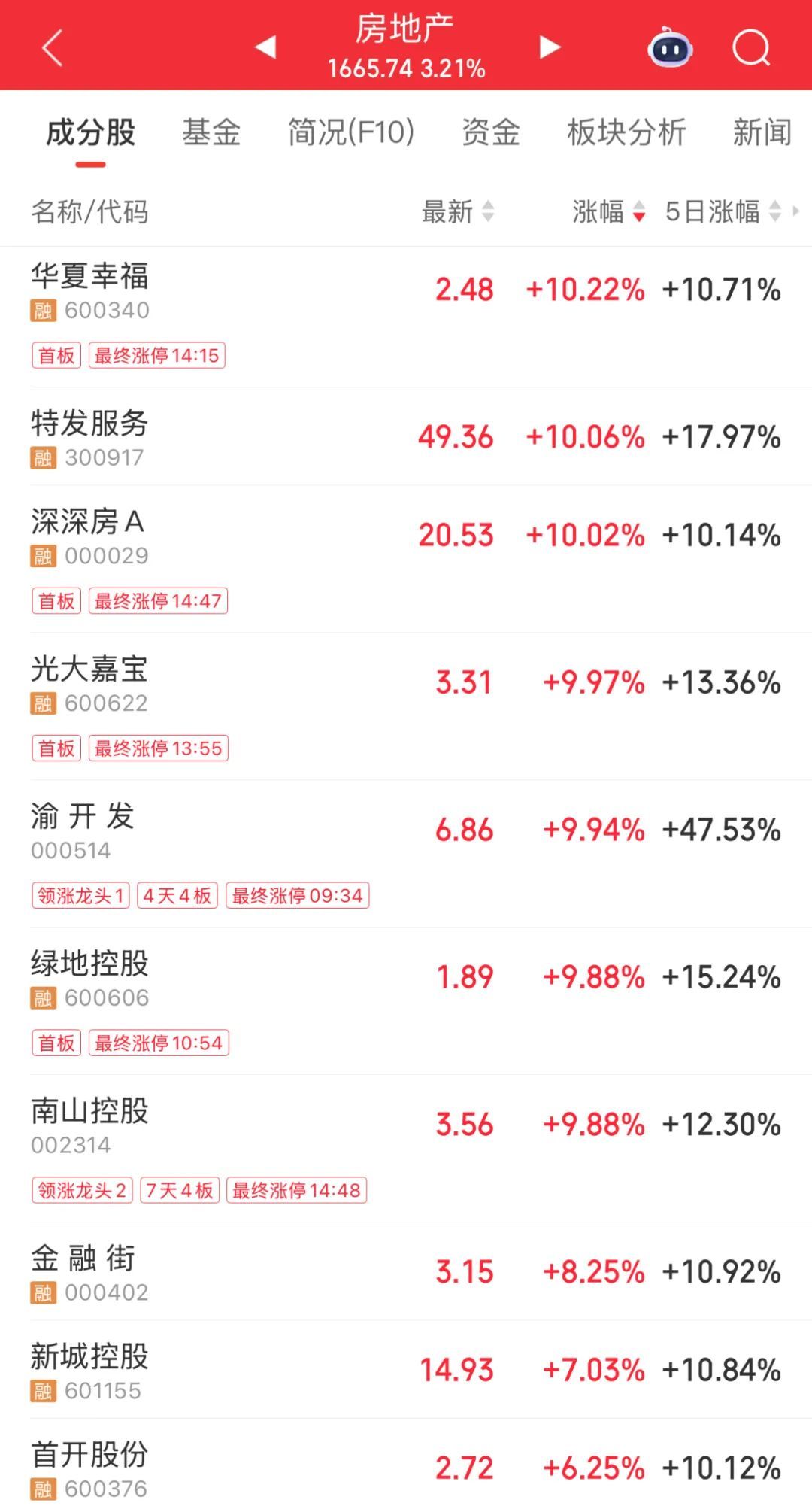Open the 金融街 stock row
Viewport: 812px width, 1509px height.
pyautogui.click(x=406, y=1272)
